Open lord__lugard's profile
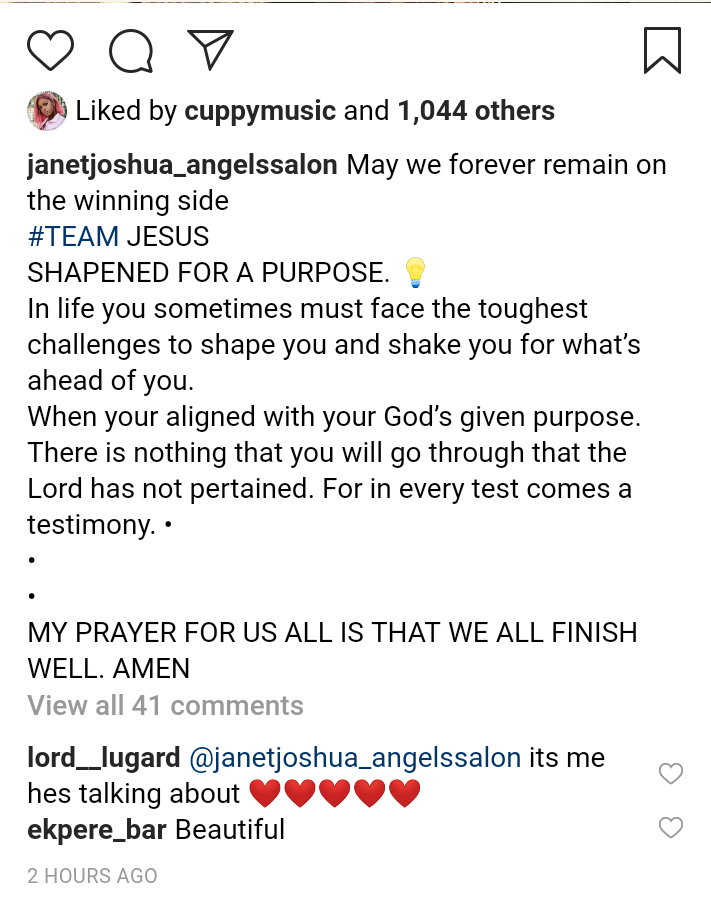 tap(102, 758)
